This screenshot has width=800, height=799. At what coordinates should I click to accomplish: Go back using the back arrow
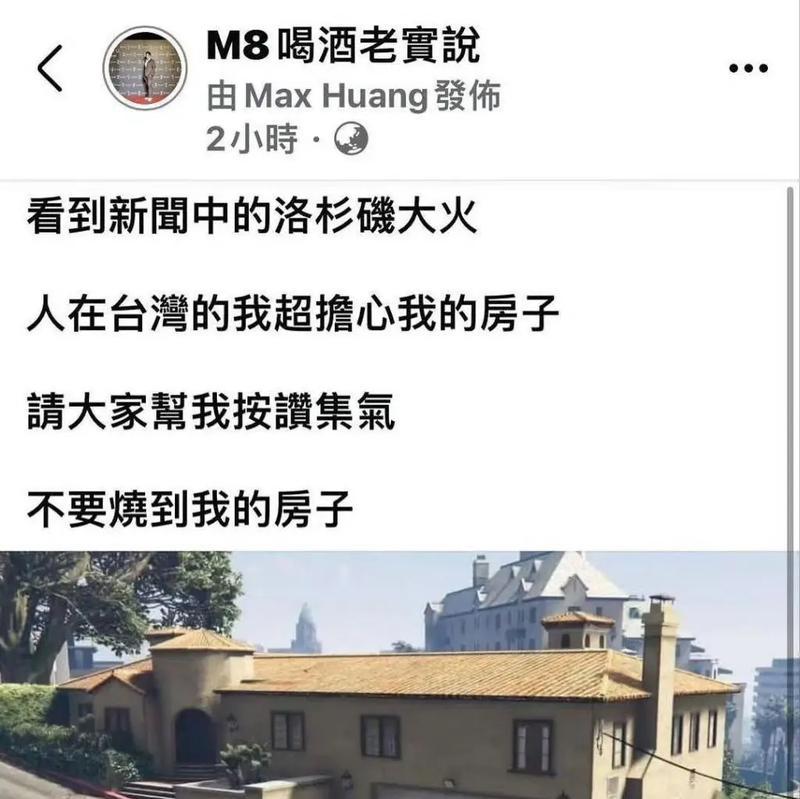[50, 69]
